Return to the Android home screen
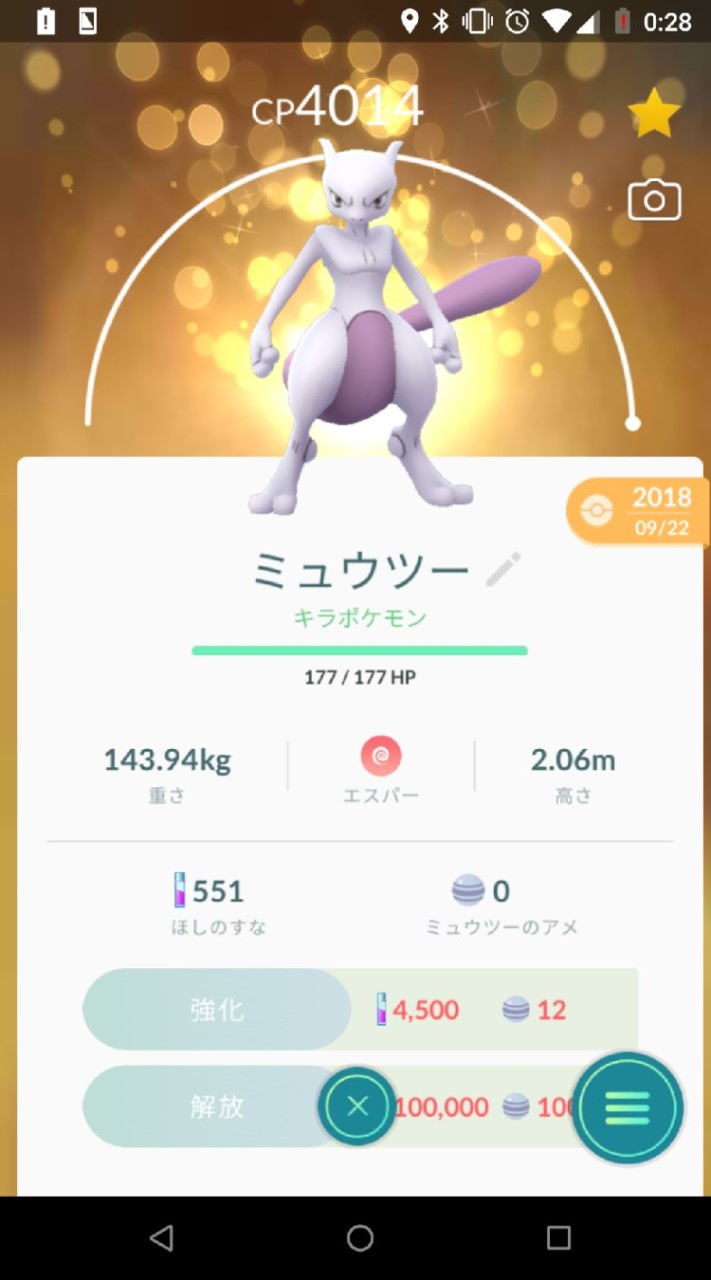 [x=360, y=1238]
